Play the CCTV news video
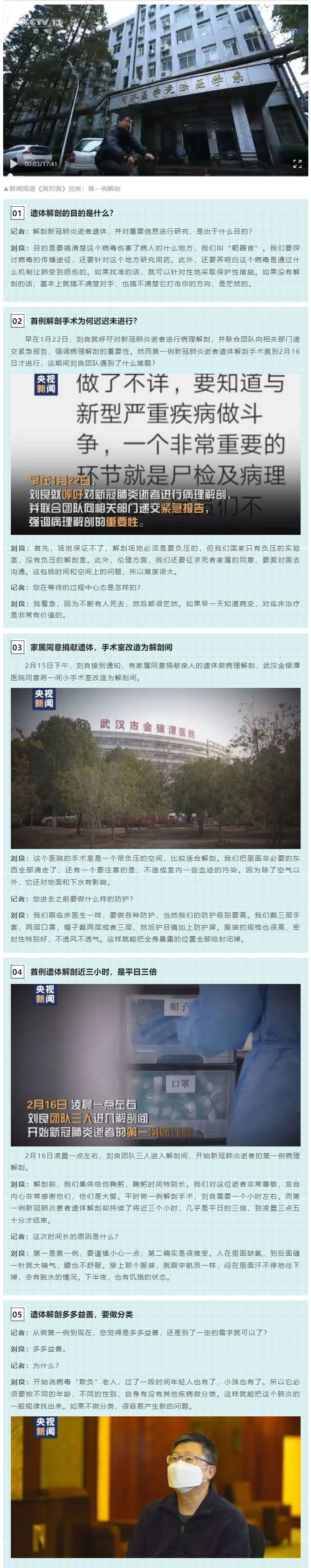The image size is (311, 1568). coord(14,163)
